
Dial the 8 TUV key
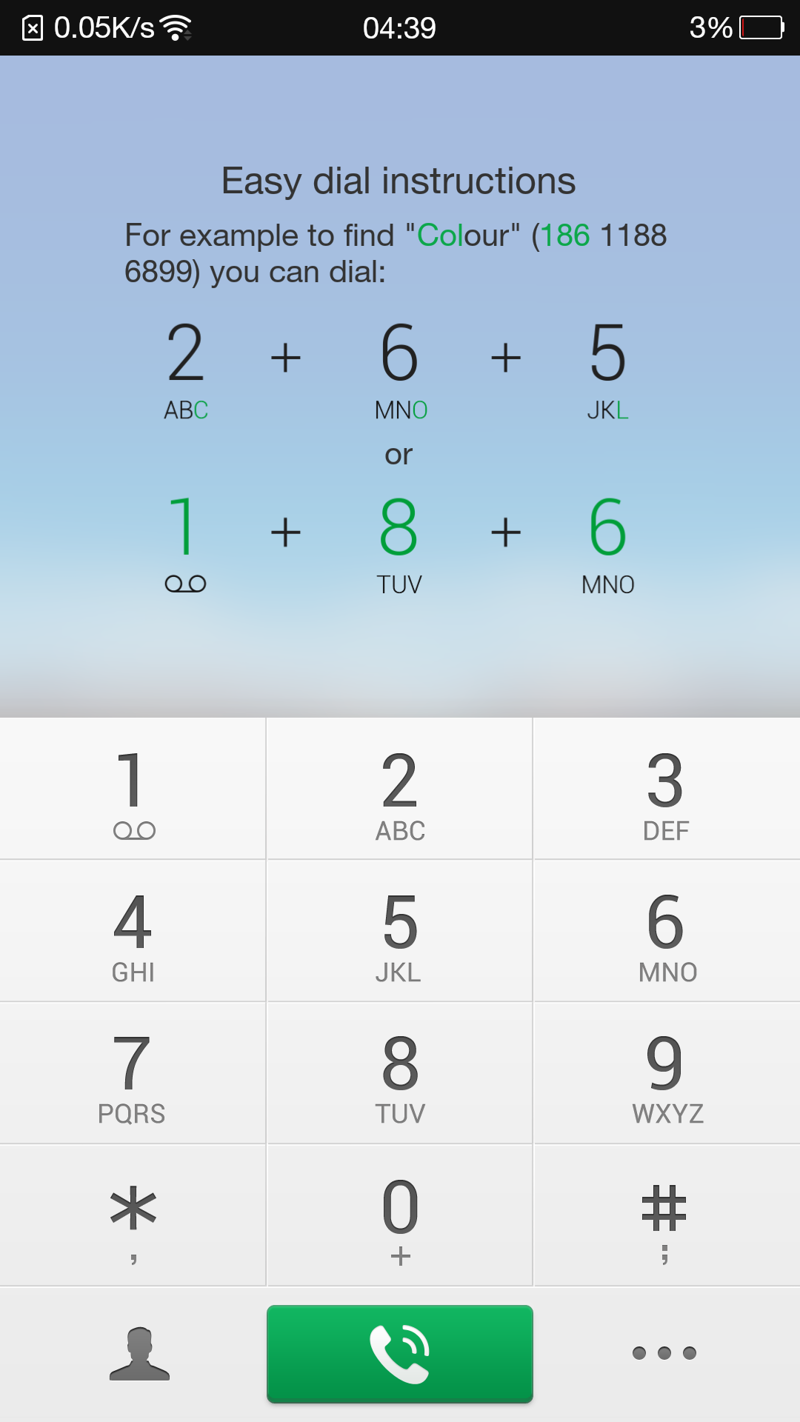point(400,1073)
